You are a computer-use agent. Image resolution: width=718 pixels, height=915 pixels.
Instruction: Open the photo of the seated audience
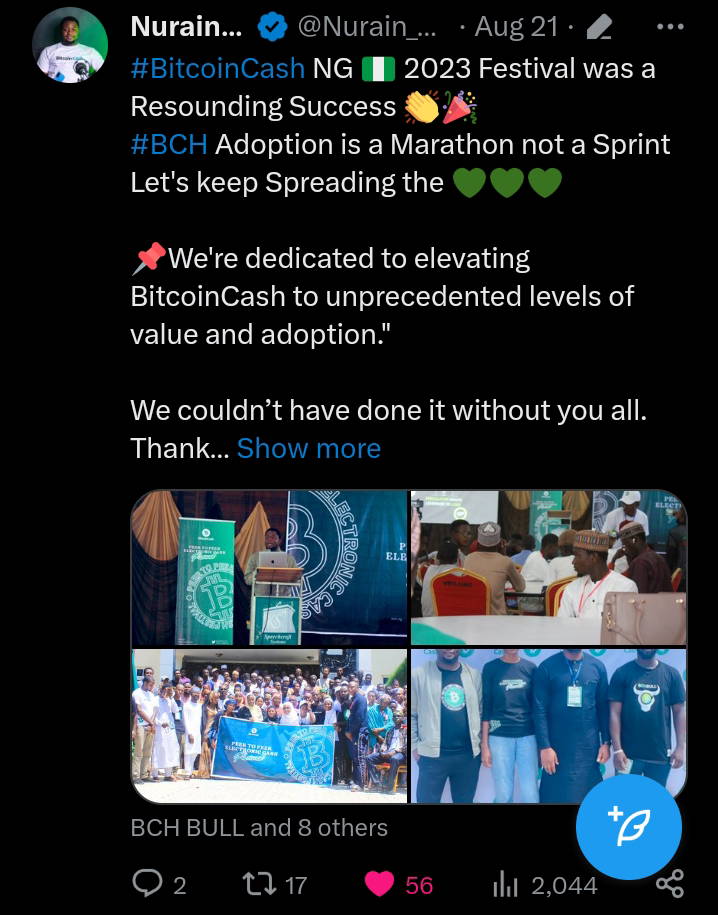[x=548, y=567]
